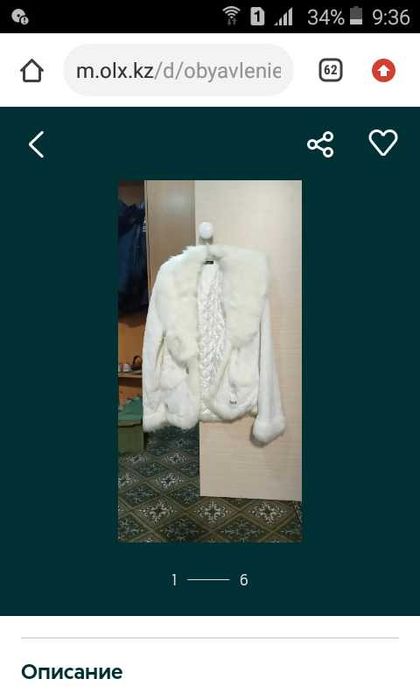
Task: Open the browser home page
Action: [x=32, y=71]
